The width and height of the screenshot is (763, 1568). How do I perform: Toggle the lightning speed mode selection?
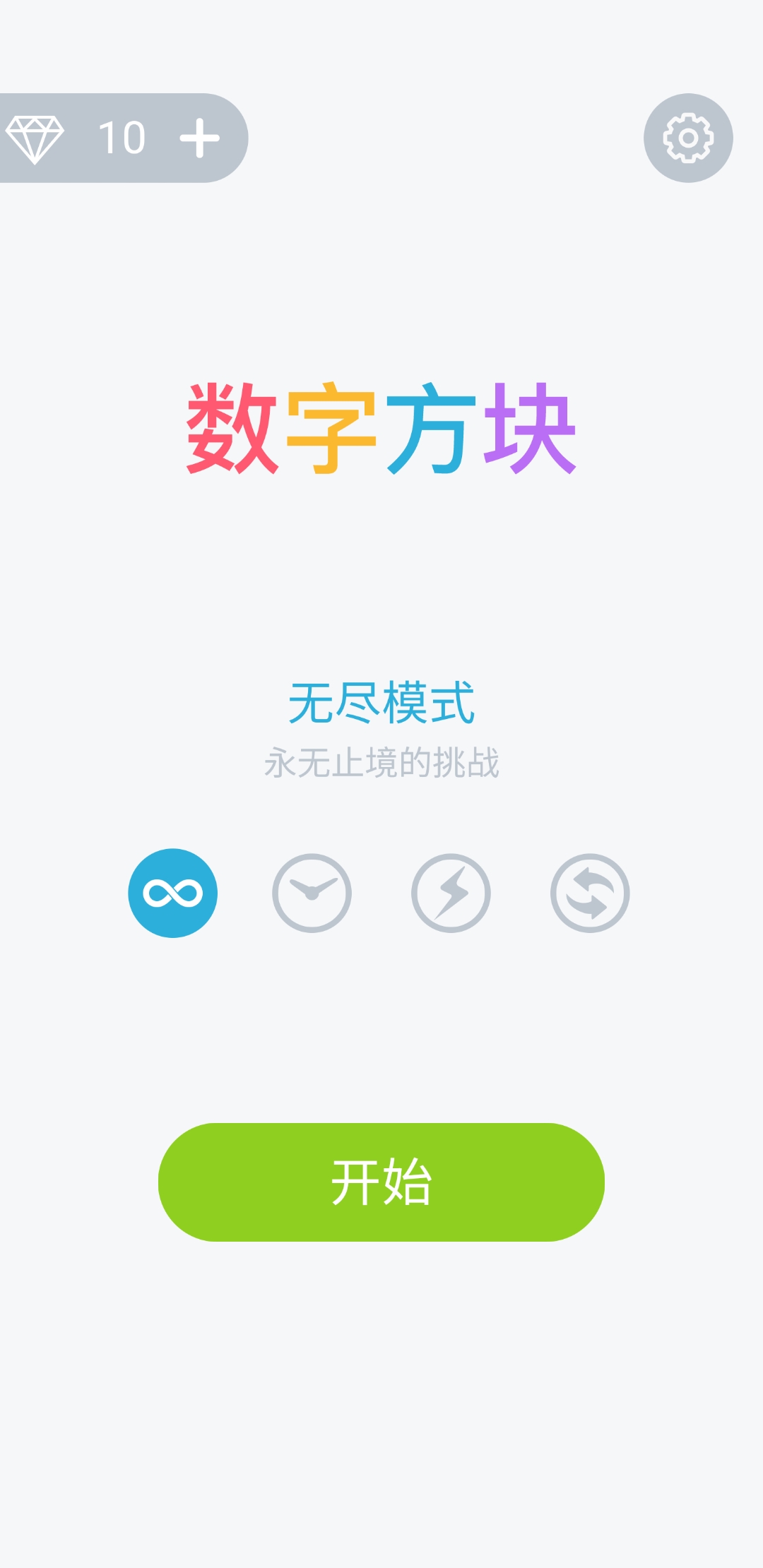tap(451, 891)
